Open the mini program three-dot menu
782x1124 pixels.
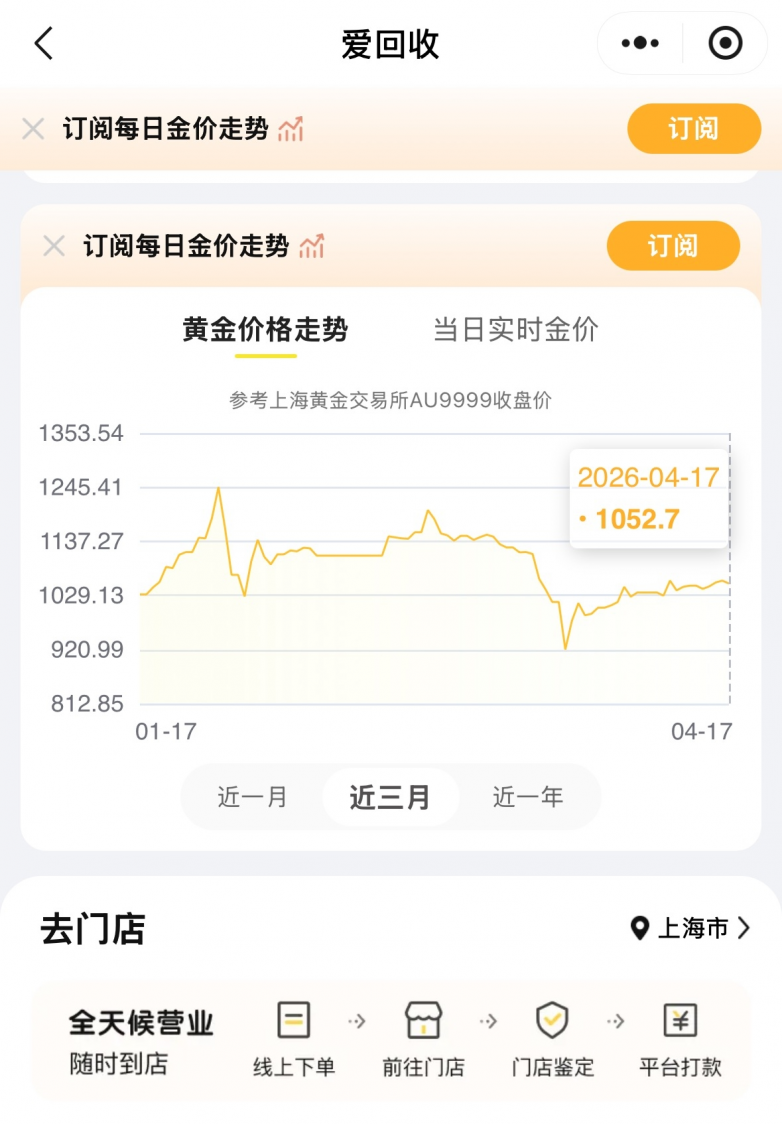coord(640,44)
